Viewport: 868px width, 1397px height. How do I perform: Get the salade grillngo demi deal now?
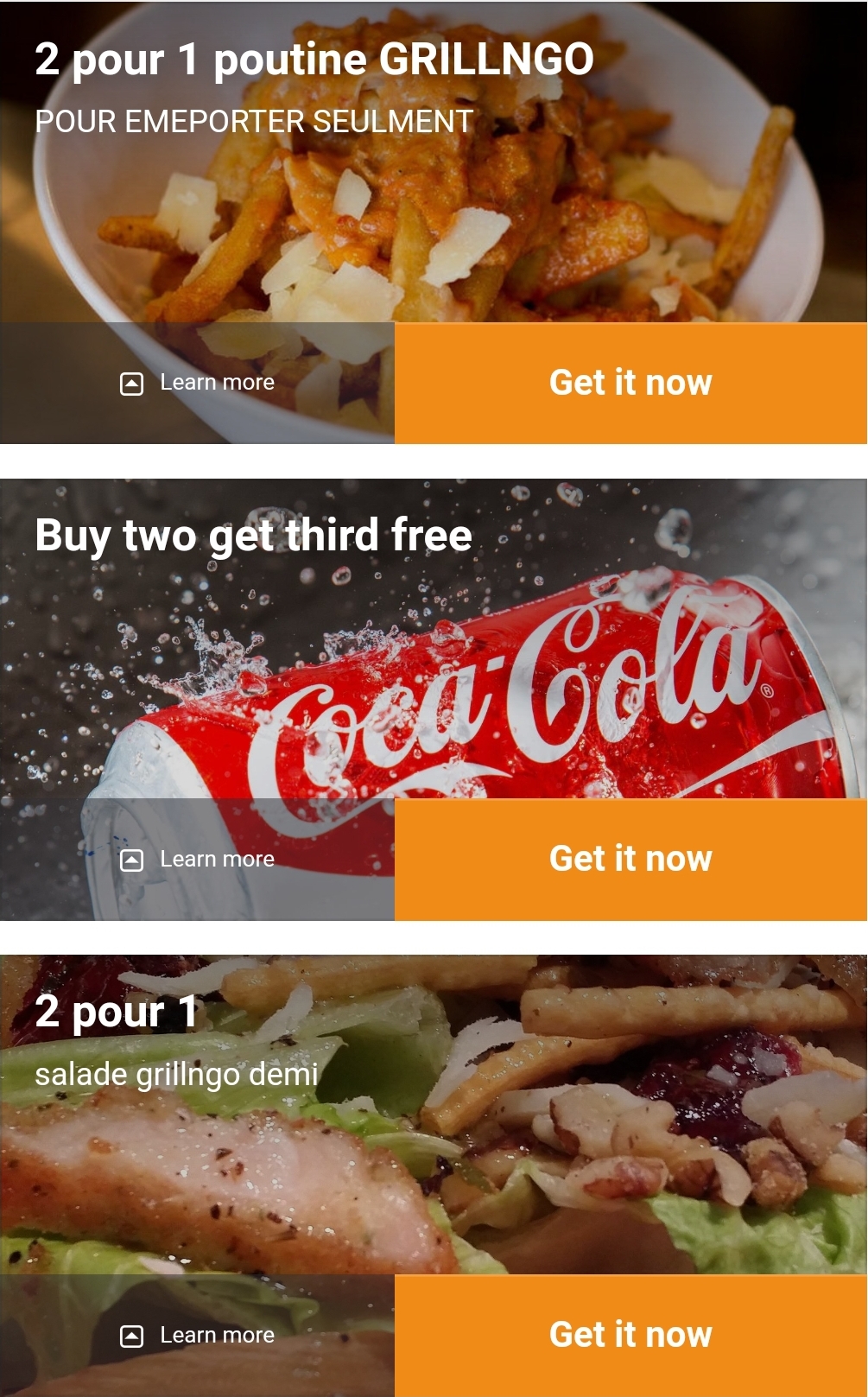[x=630, y=1335]
